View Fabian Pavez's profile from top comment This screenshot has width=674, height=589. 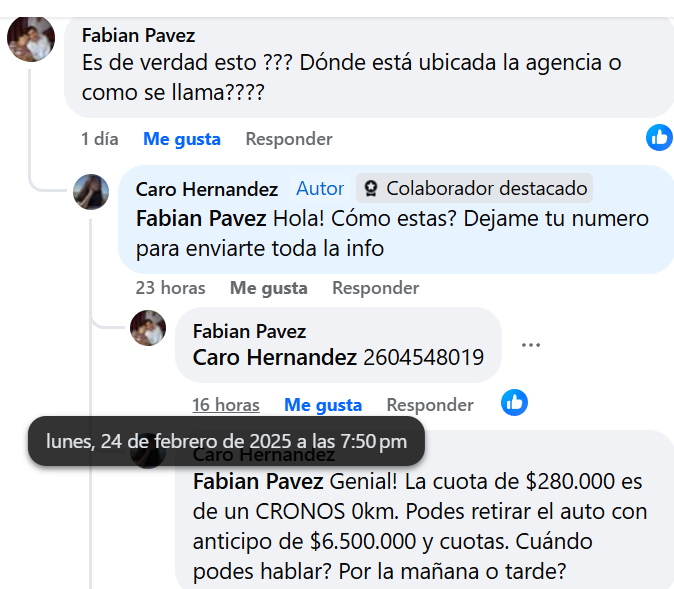point(138,35)
